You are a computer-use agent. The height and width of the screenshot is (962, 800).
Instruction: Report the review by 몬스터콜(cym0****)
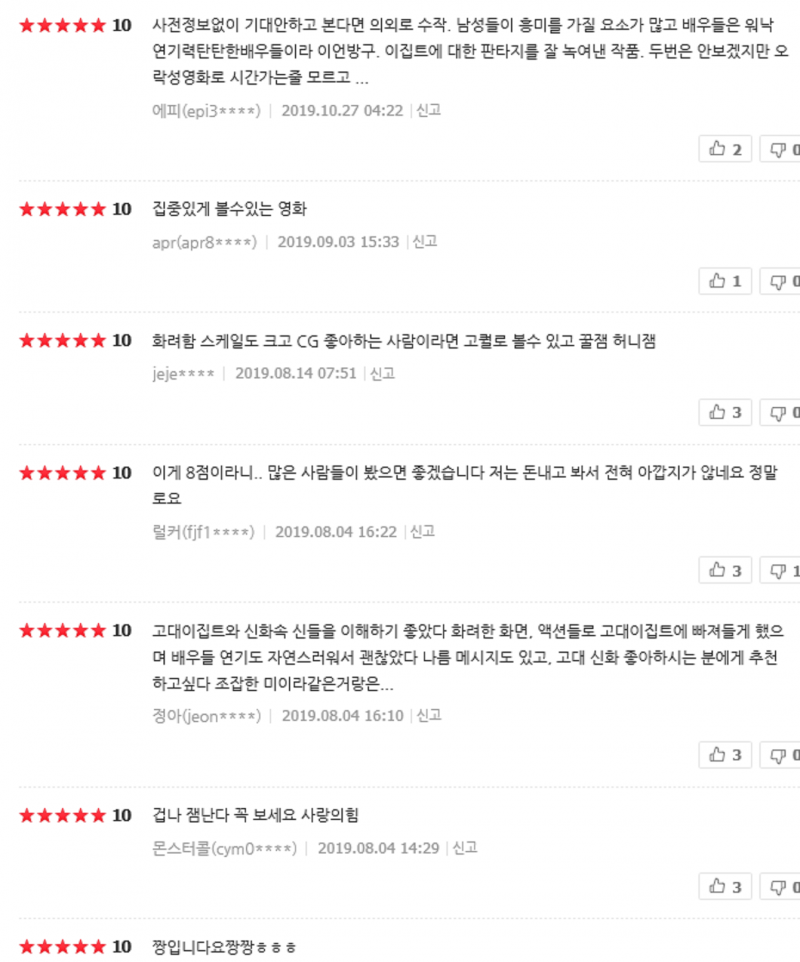pyautogui.click(x=464, y=848)
